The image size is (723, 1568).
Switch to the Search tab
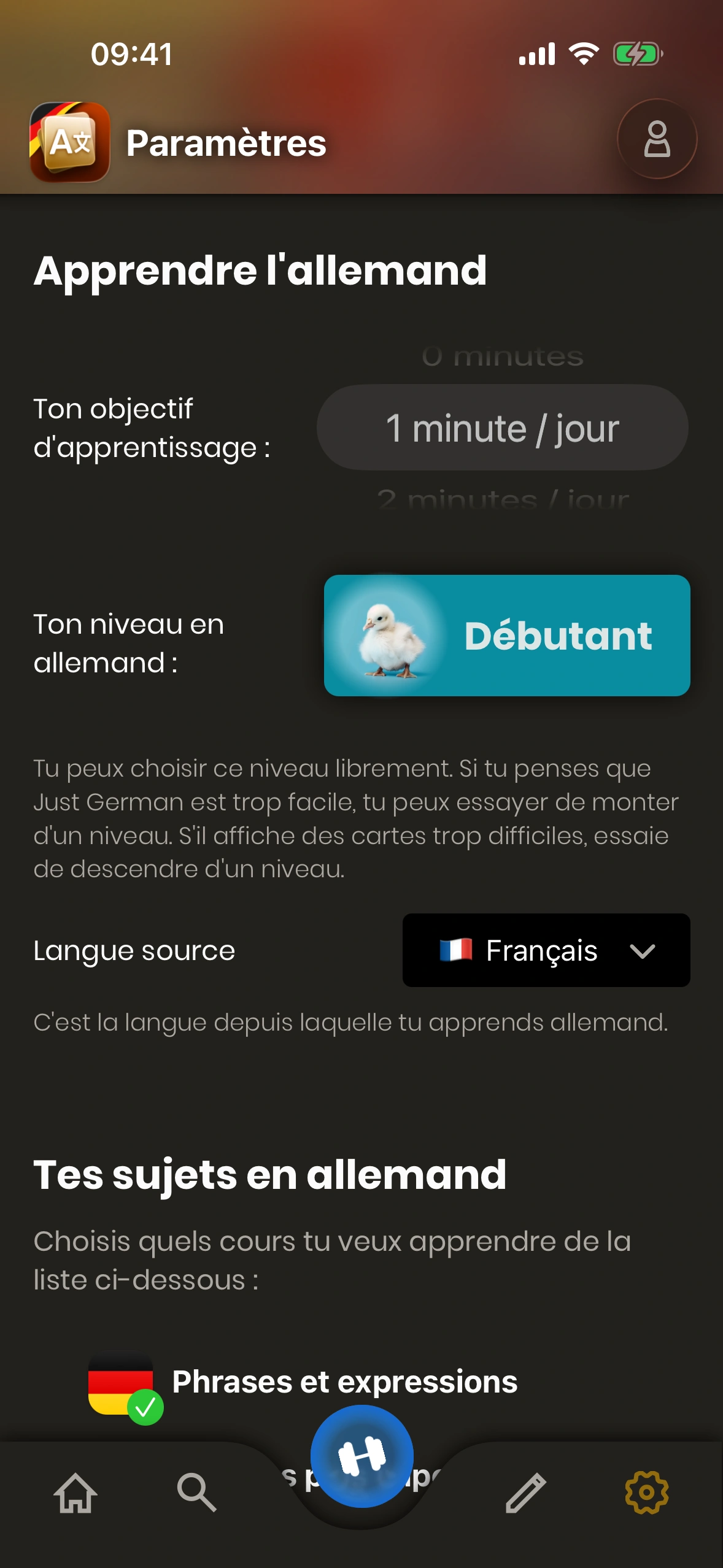coord(196,1493)
